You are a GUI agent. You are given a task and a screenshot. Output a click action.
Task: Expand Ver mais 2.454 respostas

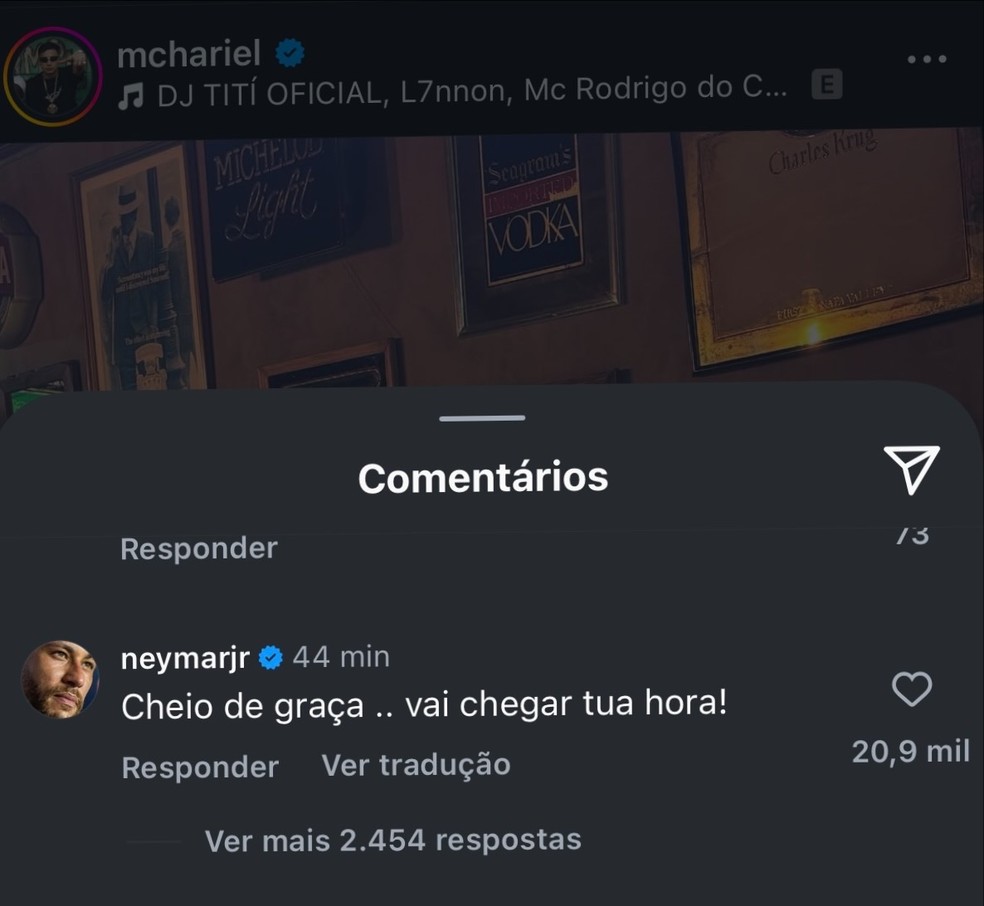[x=392, y=840]
